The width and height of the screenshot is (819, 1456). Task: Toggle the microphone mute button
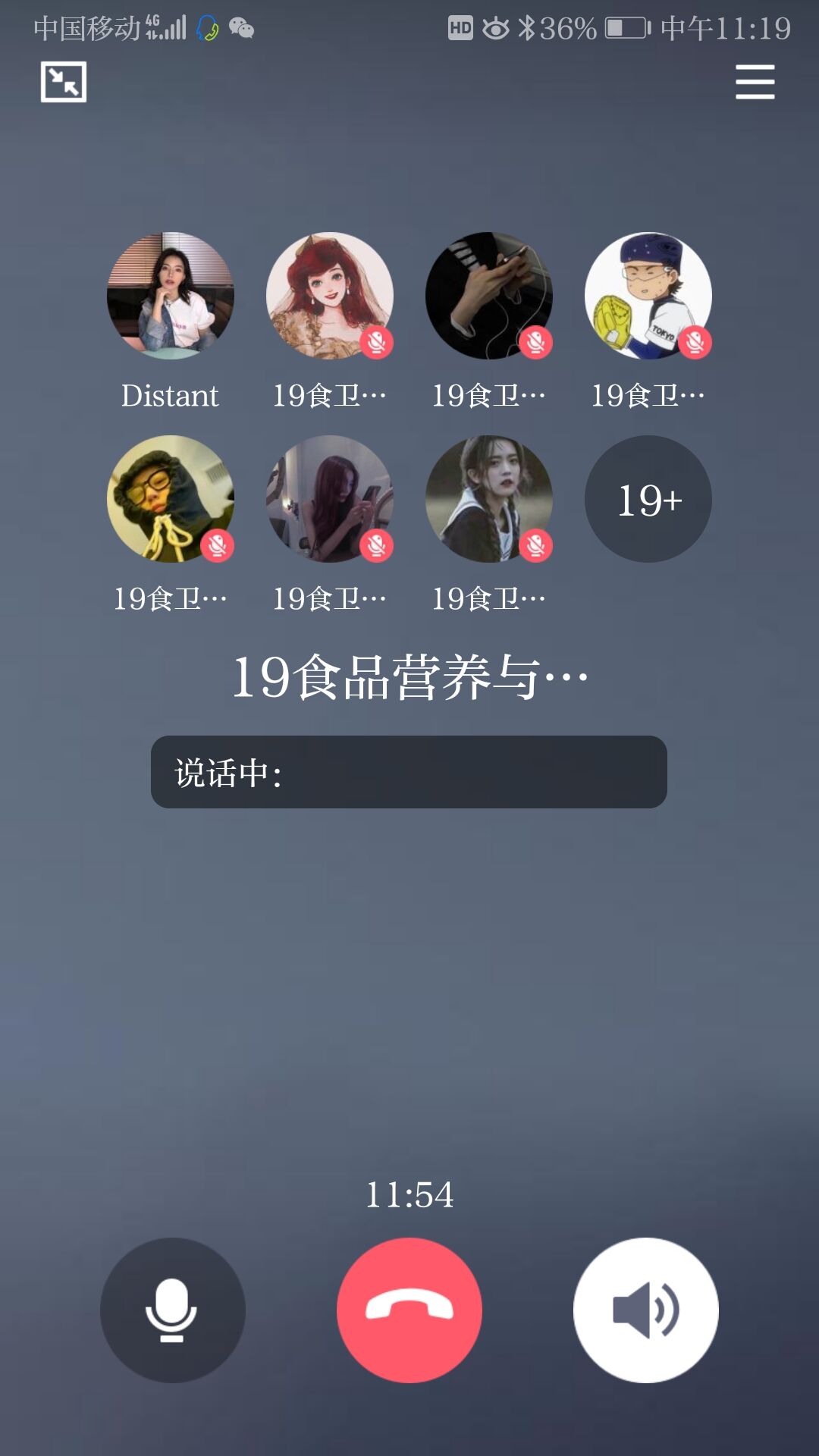[172, 1310]
